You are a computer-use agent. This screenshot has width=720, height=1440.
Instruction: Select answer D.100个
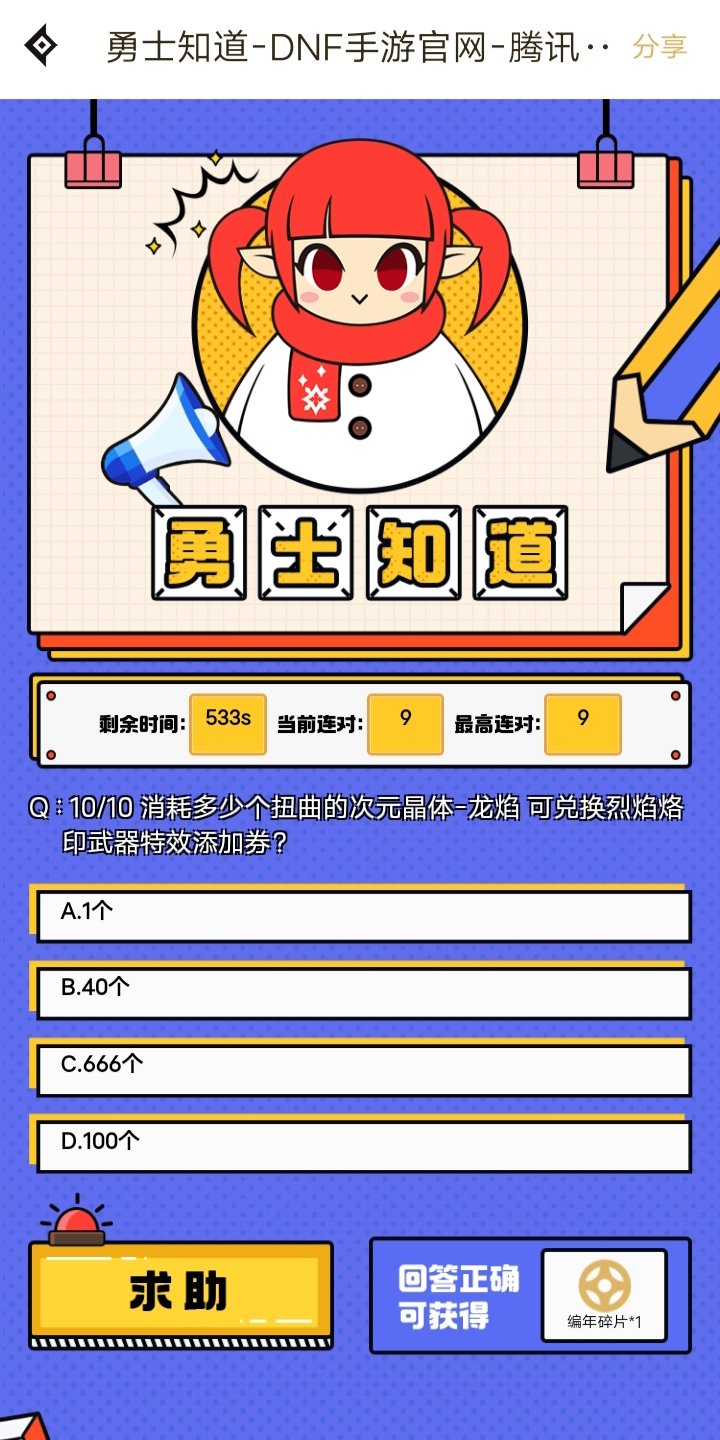pyautogui.click(x=363, y=1146)
